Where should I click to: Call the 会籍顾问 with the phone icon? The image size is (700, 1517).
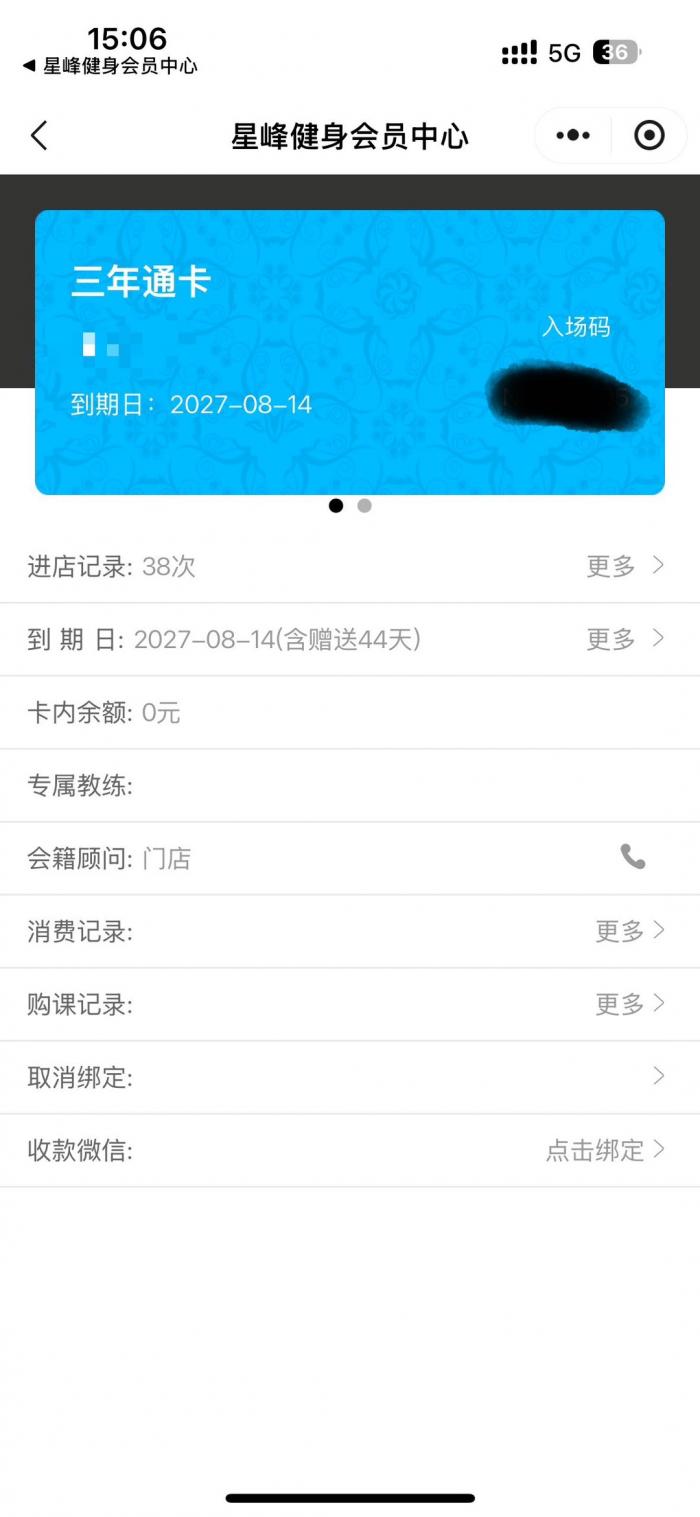(x=633, y=857)
